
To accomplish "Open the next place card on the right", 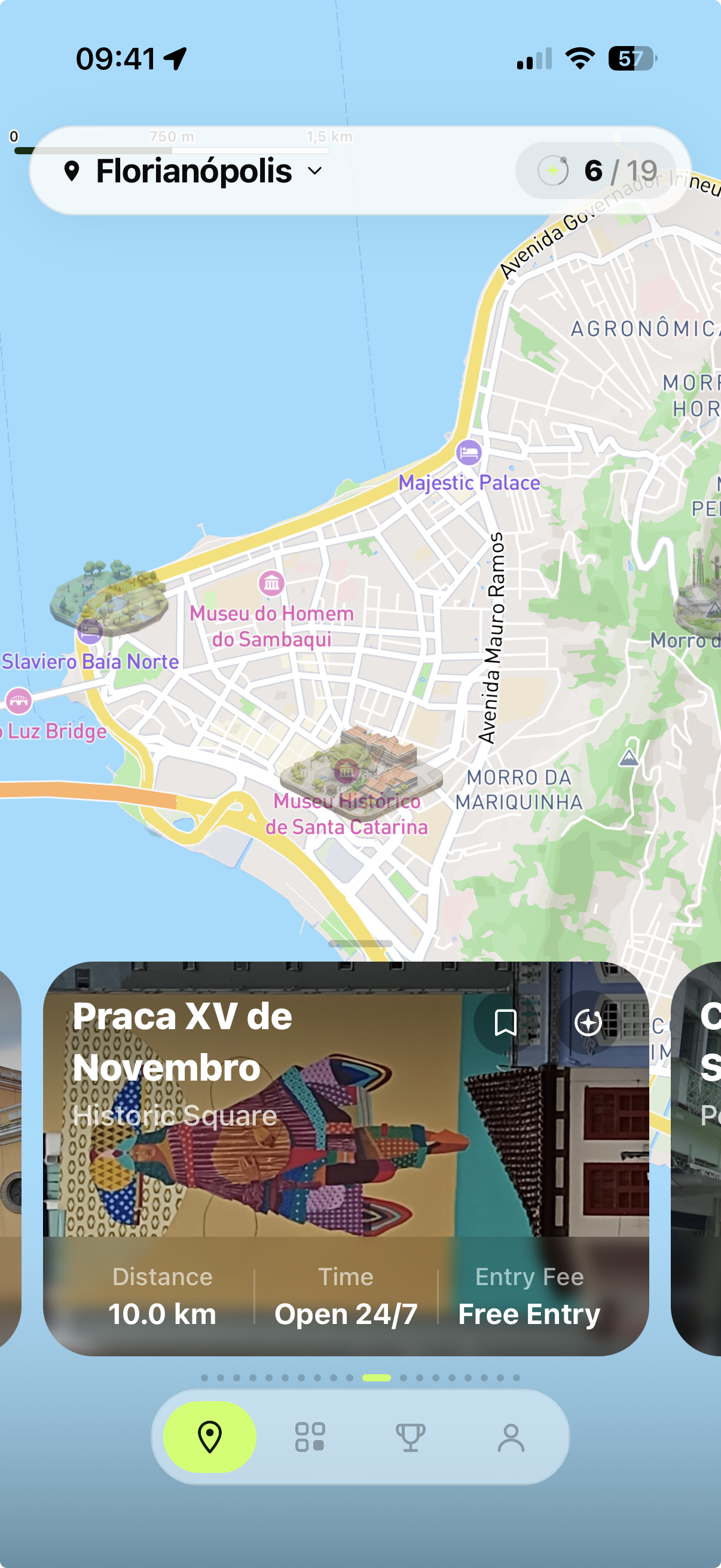I will pos(699,1157).
